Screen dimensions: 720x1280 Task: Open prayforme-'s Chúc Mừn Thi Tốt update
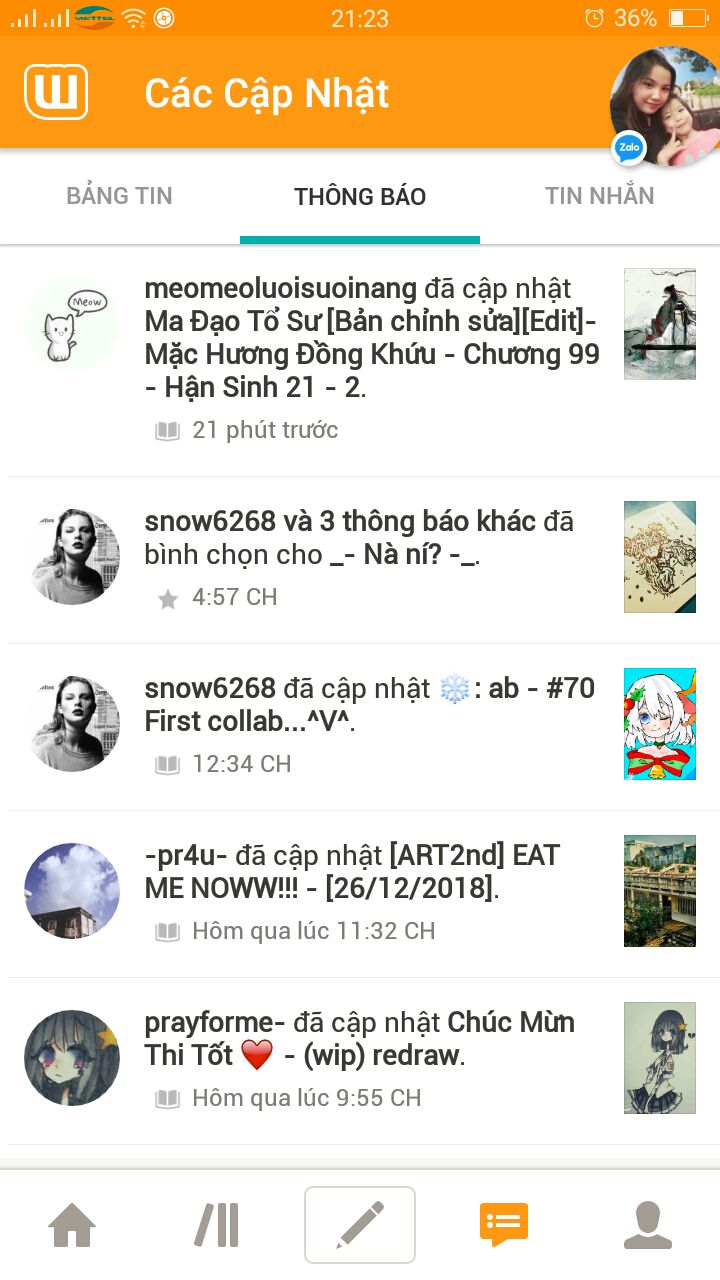tap(371, 1039)
